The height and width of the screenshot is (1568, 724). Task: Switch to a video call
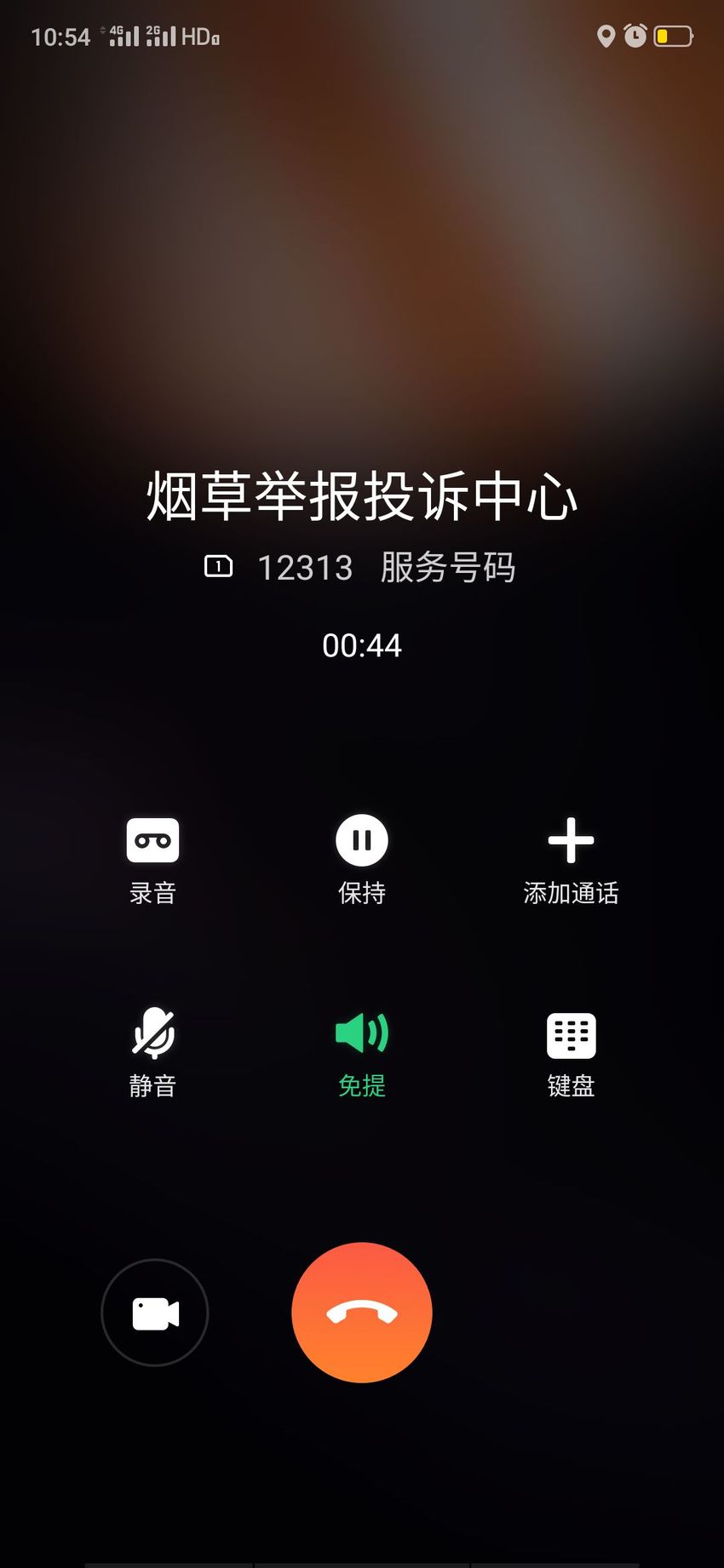[x=155, y=1313]
